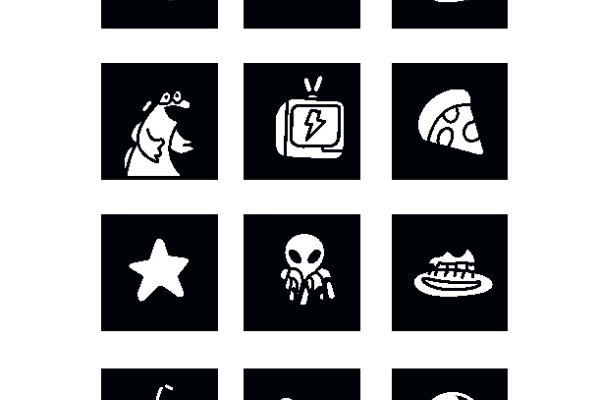The height and width of the screenshot is (400, 600).
Task: Pick the pizza slice sticker
Action: click(x=449, y=122)
